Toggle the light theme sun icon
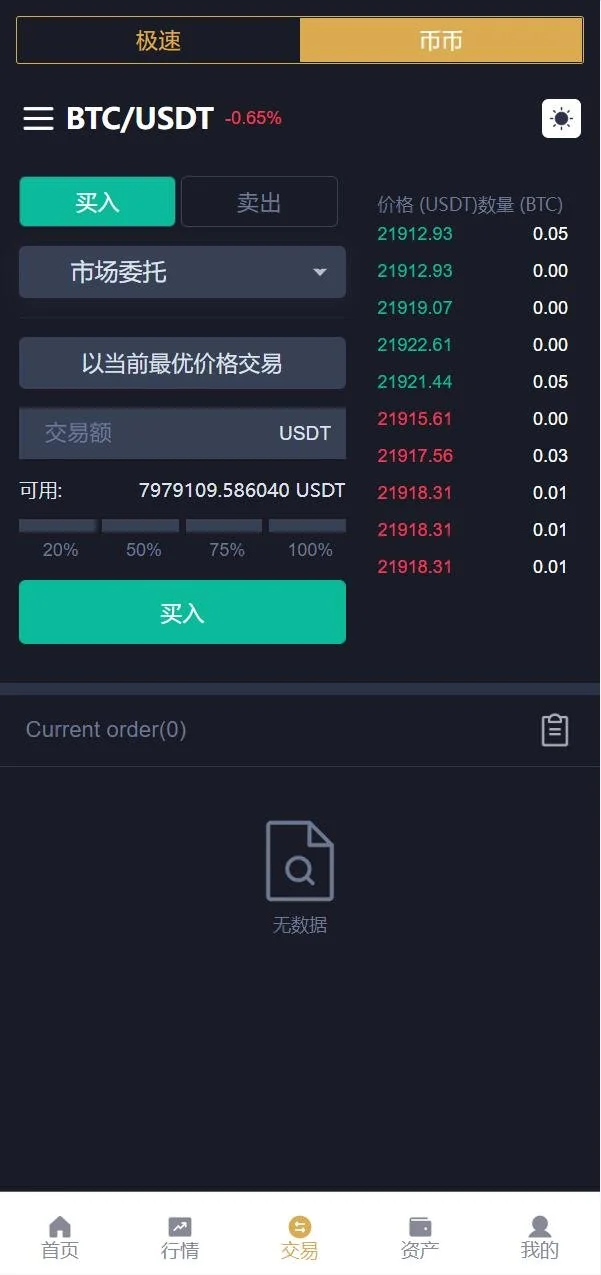This screenshot has height=1275, width=601. coord(561,119)
